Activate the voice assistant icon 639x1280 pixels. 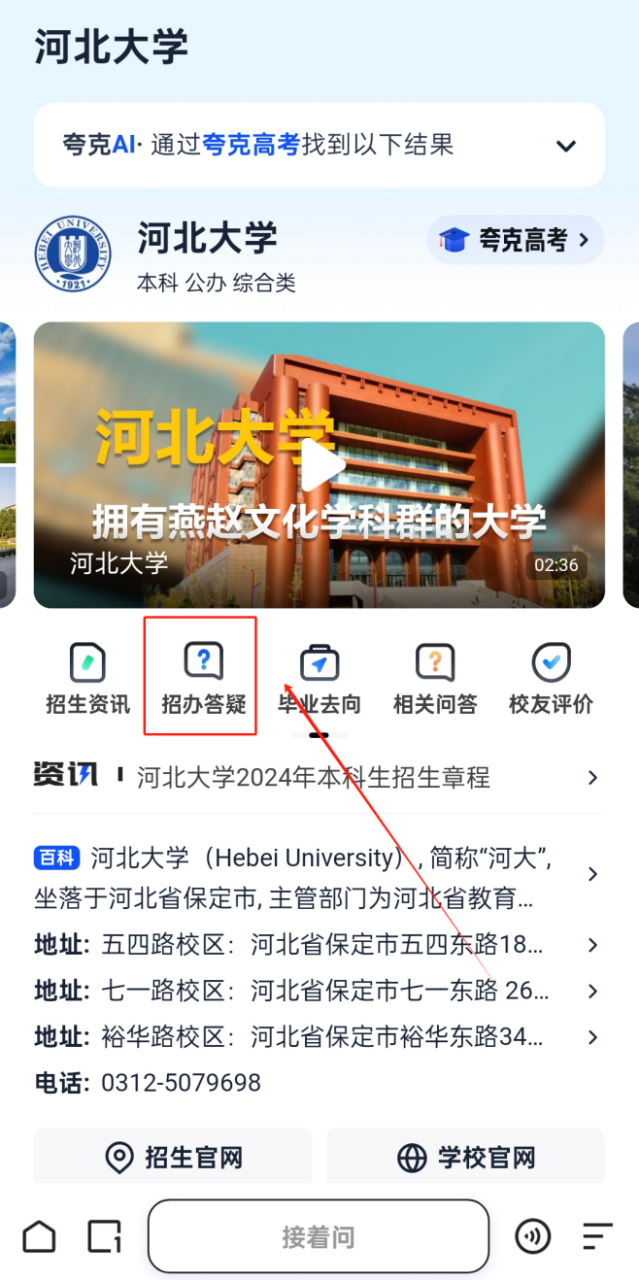532,1237
